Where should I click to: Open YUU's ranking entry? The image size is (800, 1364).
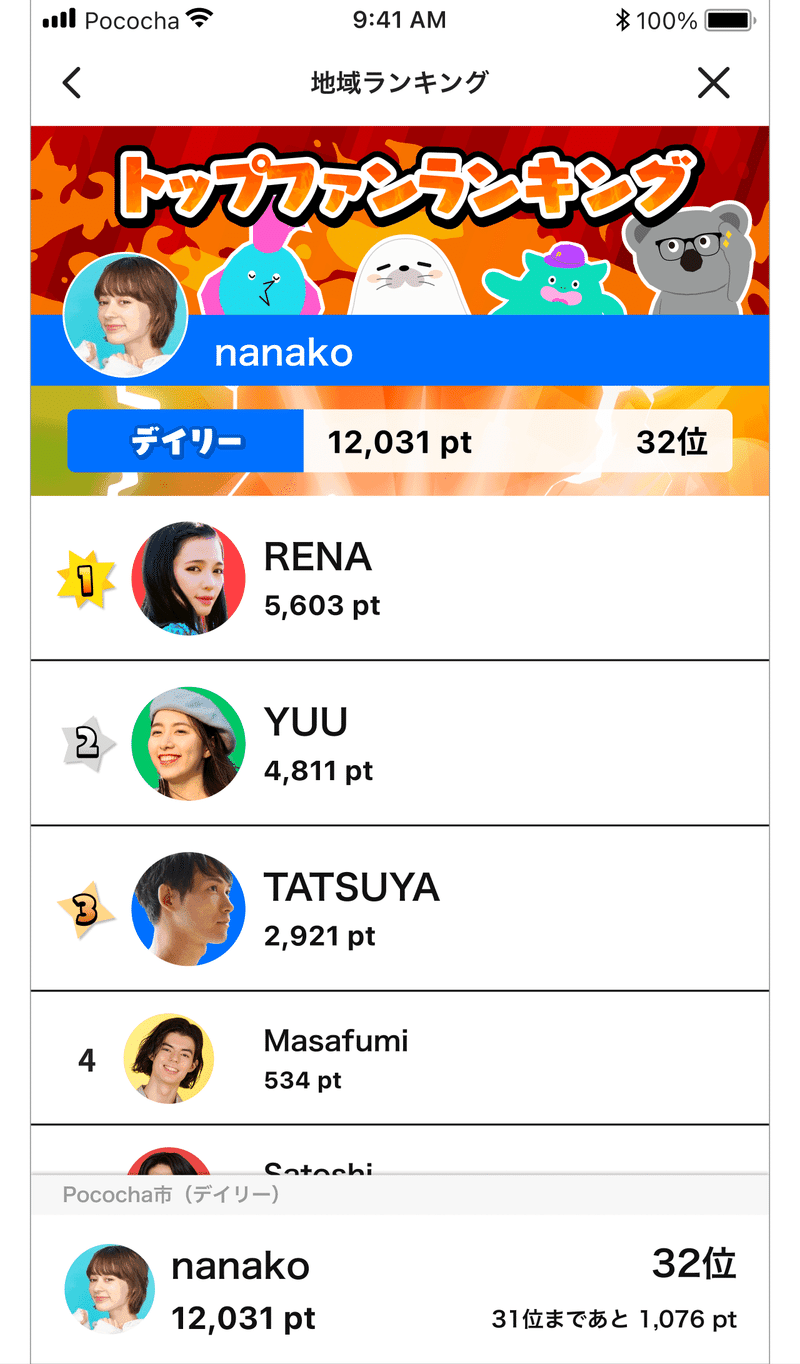coord(400,743)
